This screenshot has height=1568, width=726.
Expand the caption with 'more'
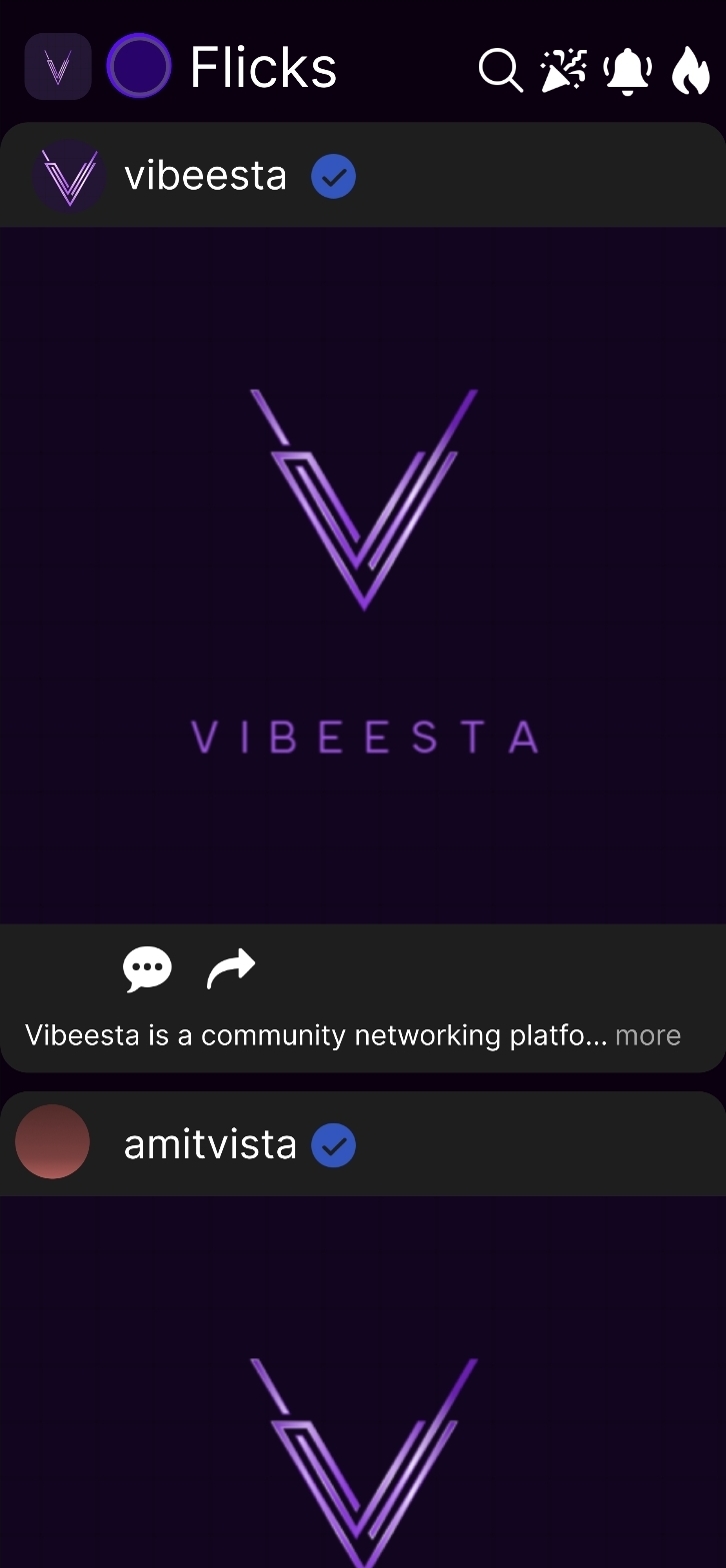point(648,1035)
